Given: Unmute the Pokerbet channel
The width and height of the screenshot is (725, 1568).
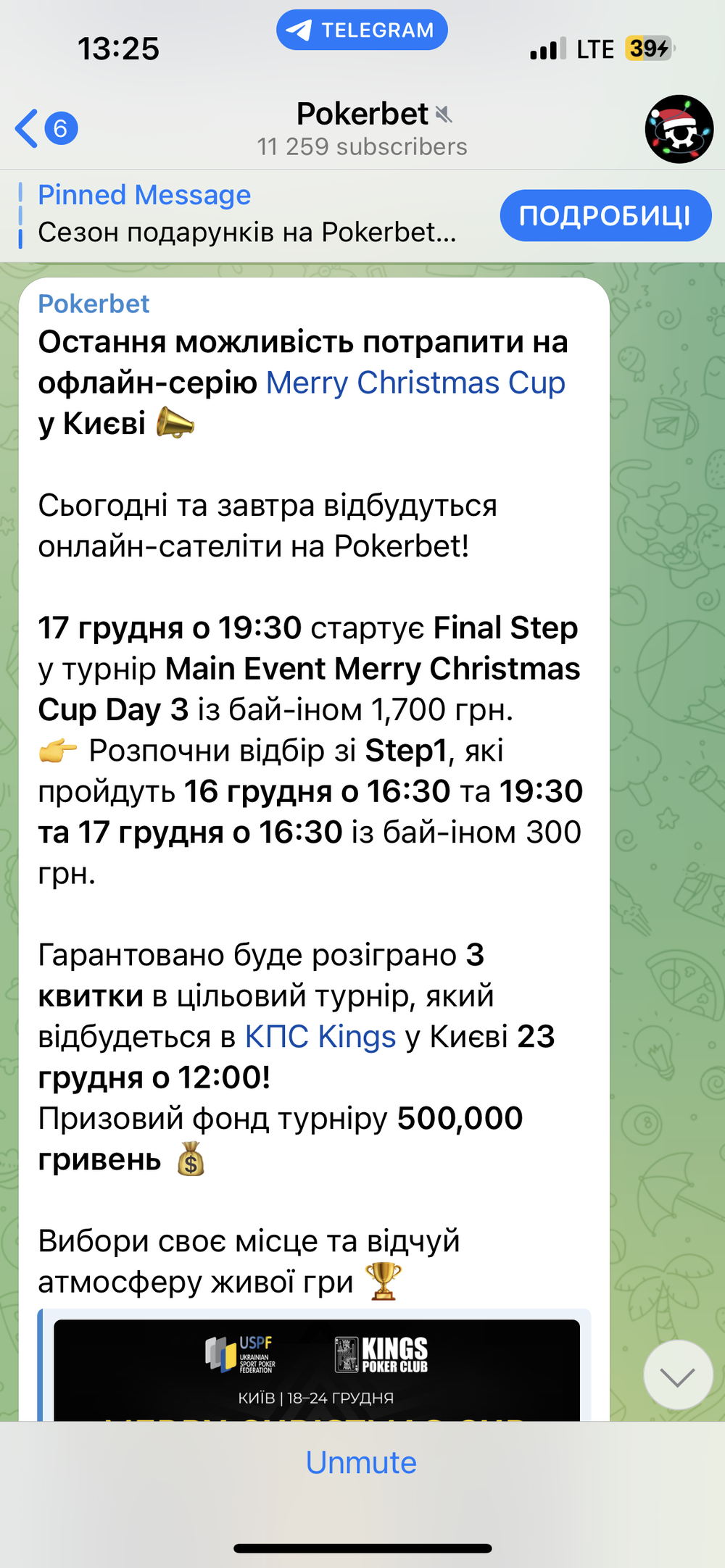Looking at the screenshot, I should coord(361,1462).
